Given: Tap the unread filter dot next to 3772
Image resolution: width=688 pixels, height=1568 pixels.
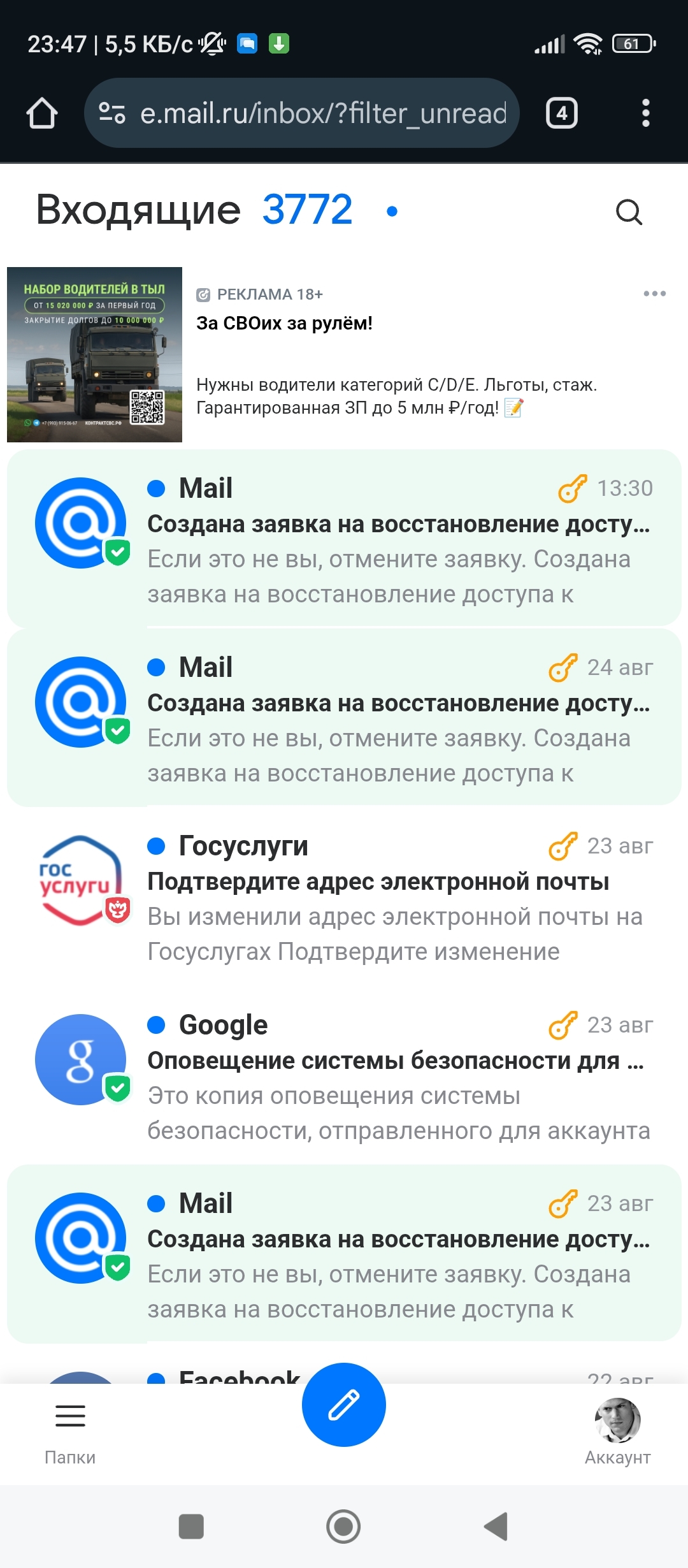Looking at the screenshot, I should [392, 211].
